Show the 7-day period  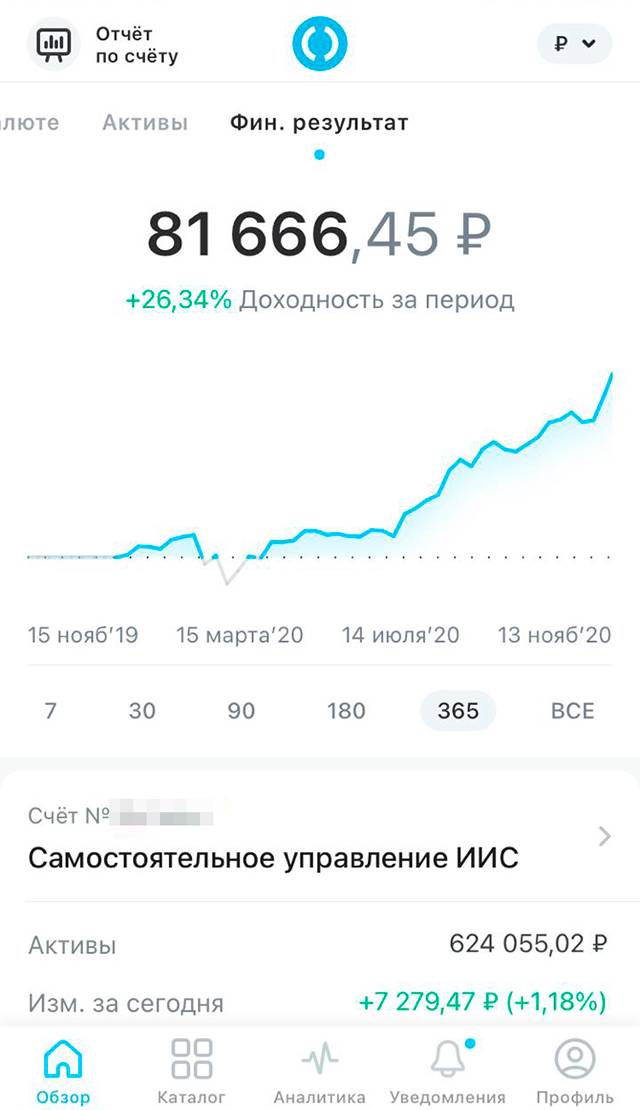pyautogui.click(x=50, y=711)
